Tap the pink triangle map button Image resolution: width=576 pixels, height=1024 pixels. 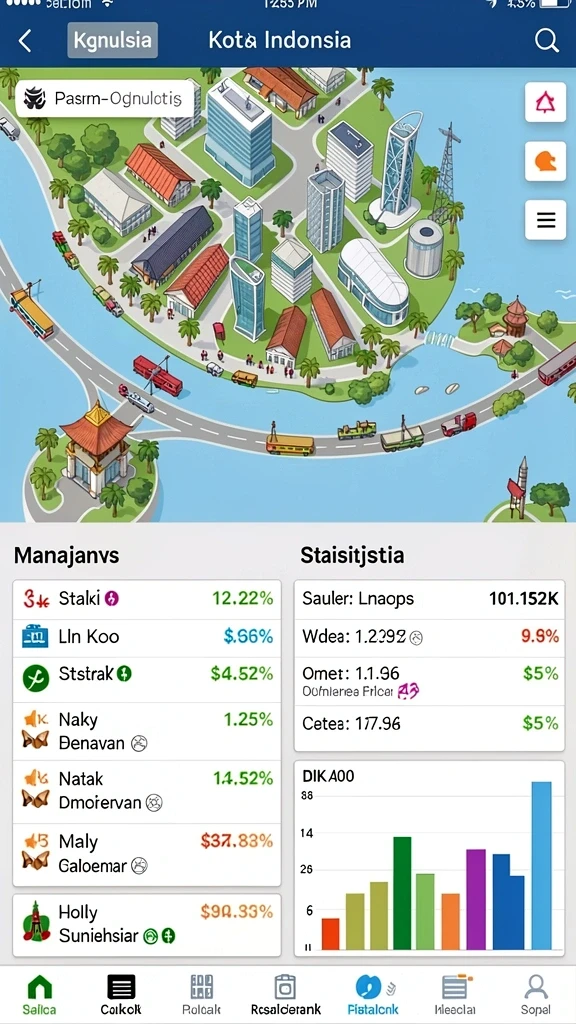click(x=545, y=102)
